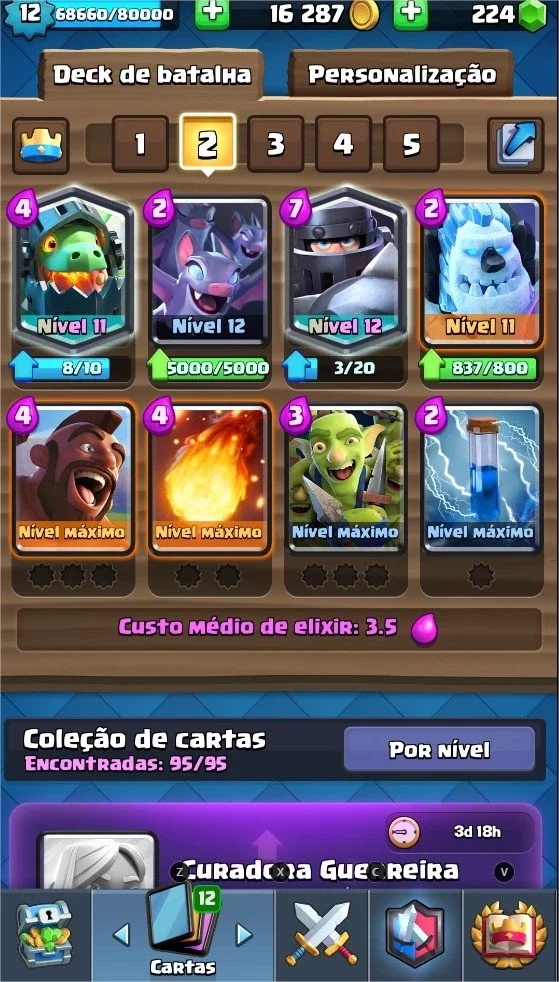559x982 pixels.
Task: Add gold with the plus button
Action: 212,14
